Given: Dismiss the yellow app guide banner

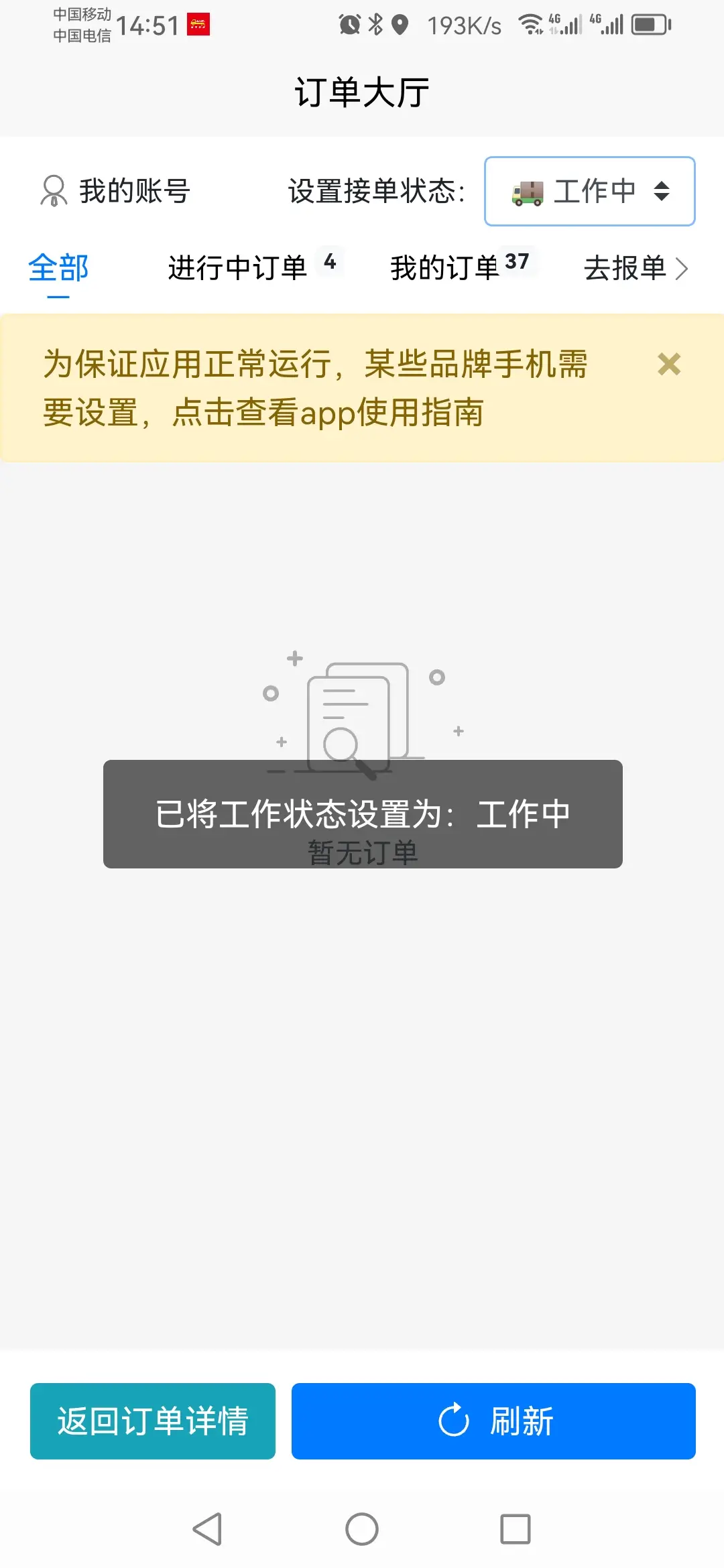Looking at the screenshot, I should coord(669,365).
